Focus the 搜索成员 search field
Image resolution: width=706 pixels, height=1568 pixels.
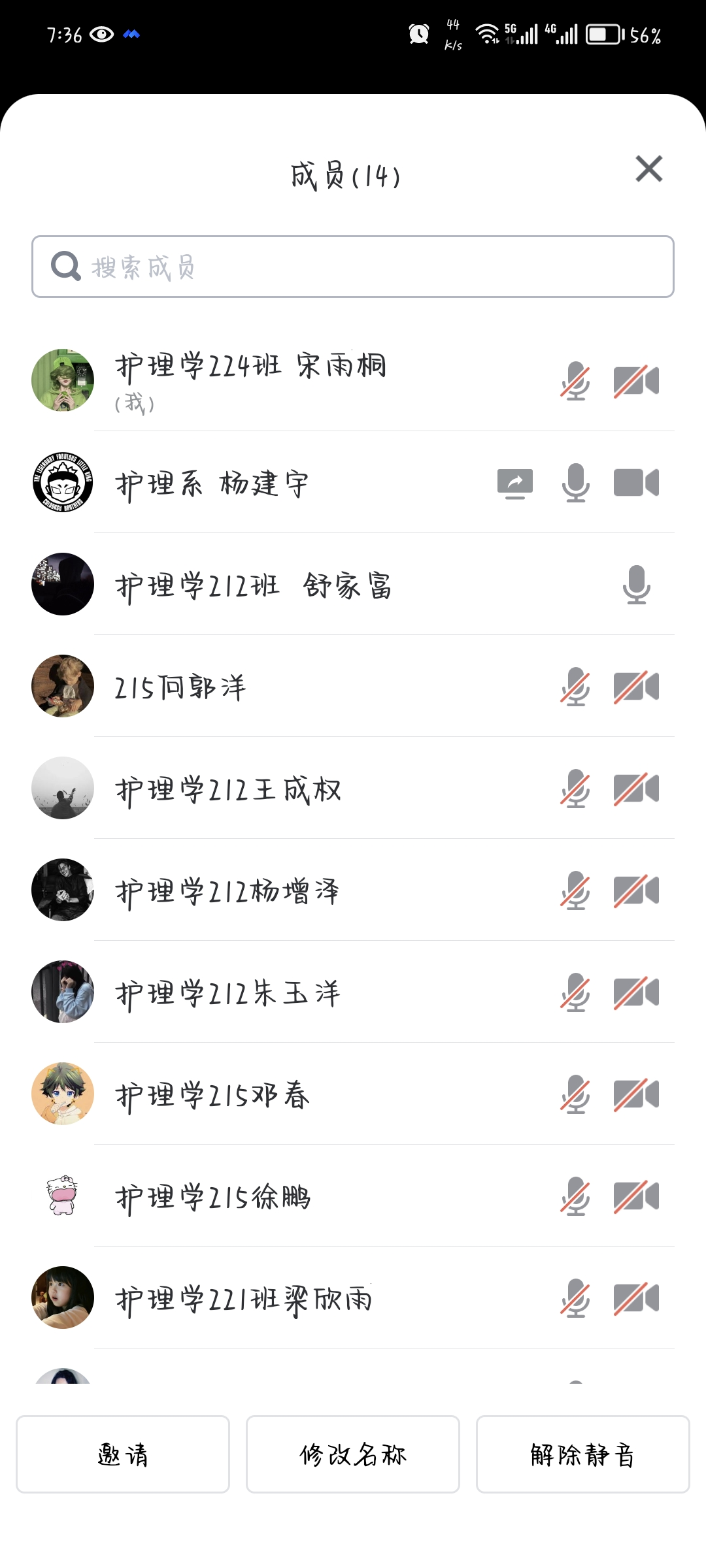[x=353, y=267]
